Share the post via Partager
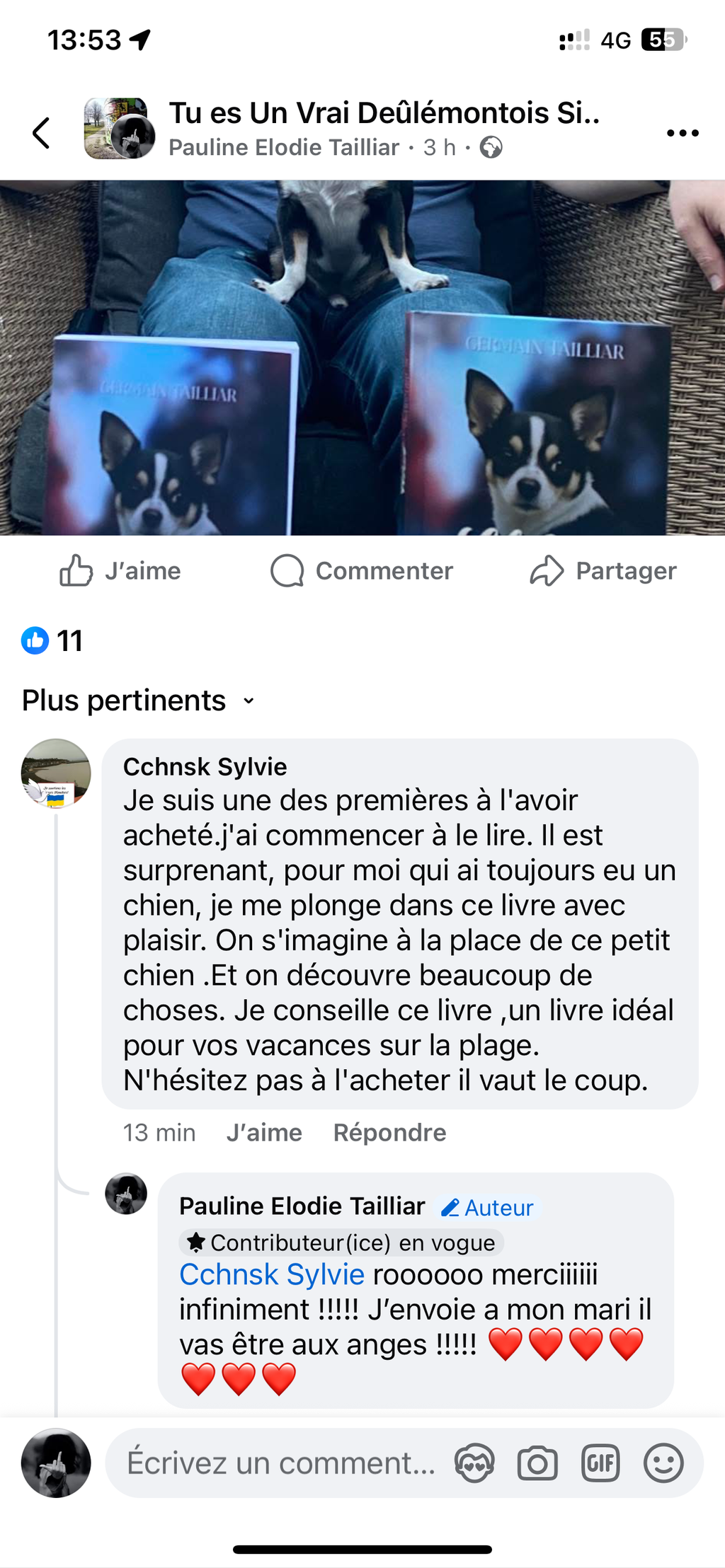 [x=603, y=570]
